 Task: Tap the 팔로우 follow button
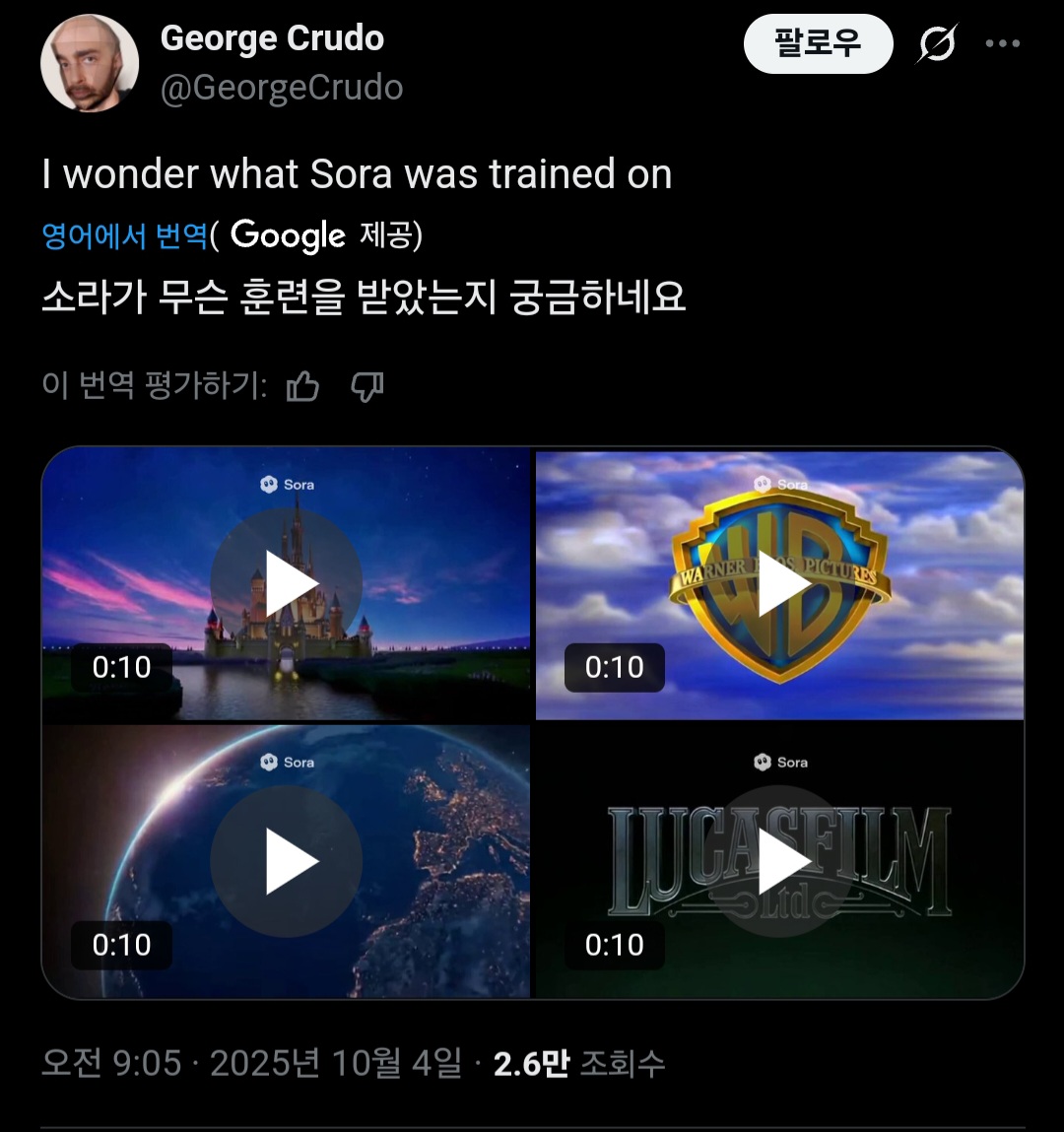tap(817, 44)
